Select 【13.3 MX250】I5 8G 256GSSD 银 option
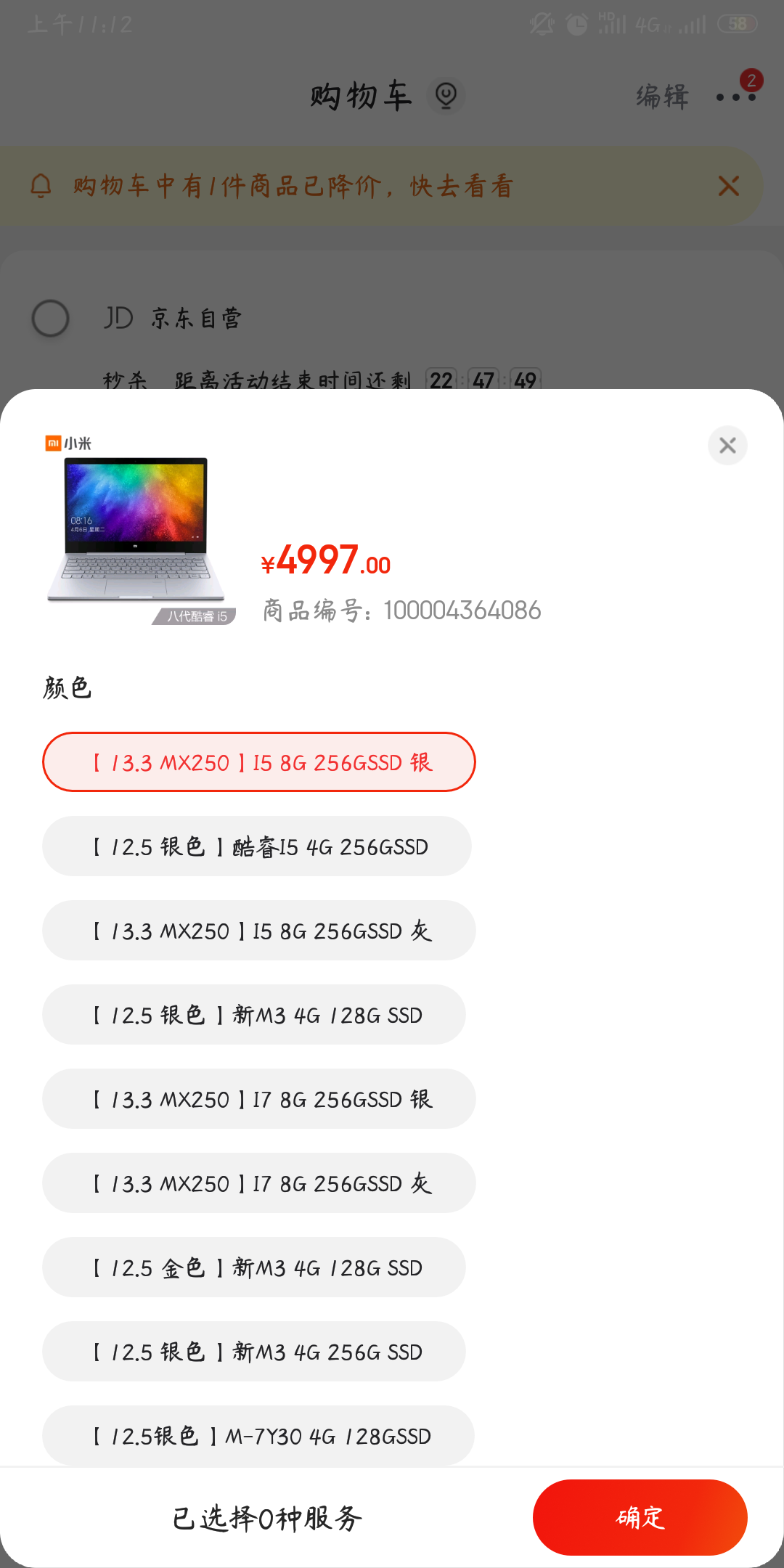784x1568 pixels. tap(258, 762)
